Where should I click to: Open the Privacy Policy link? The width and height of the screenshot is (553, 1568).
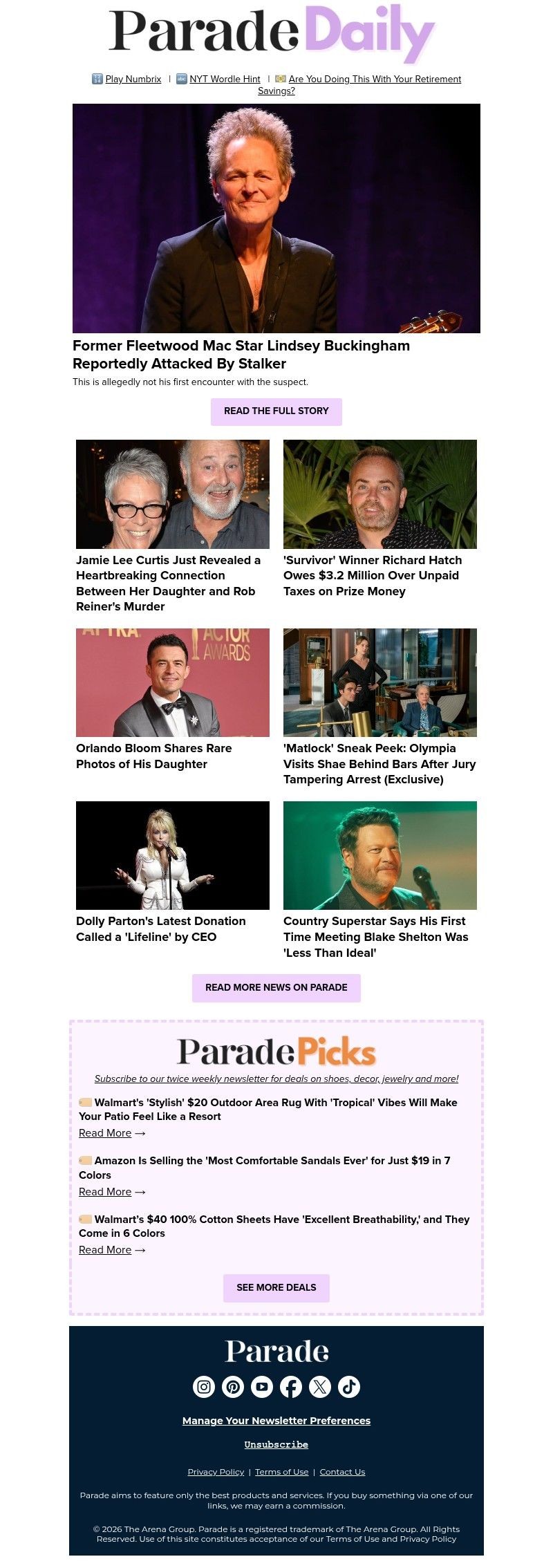tap(216, 1472)
